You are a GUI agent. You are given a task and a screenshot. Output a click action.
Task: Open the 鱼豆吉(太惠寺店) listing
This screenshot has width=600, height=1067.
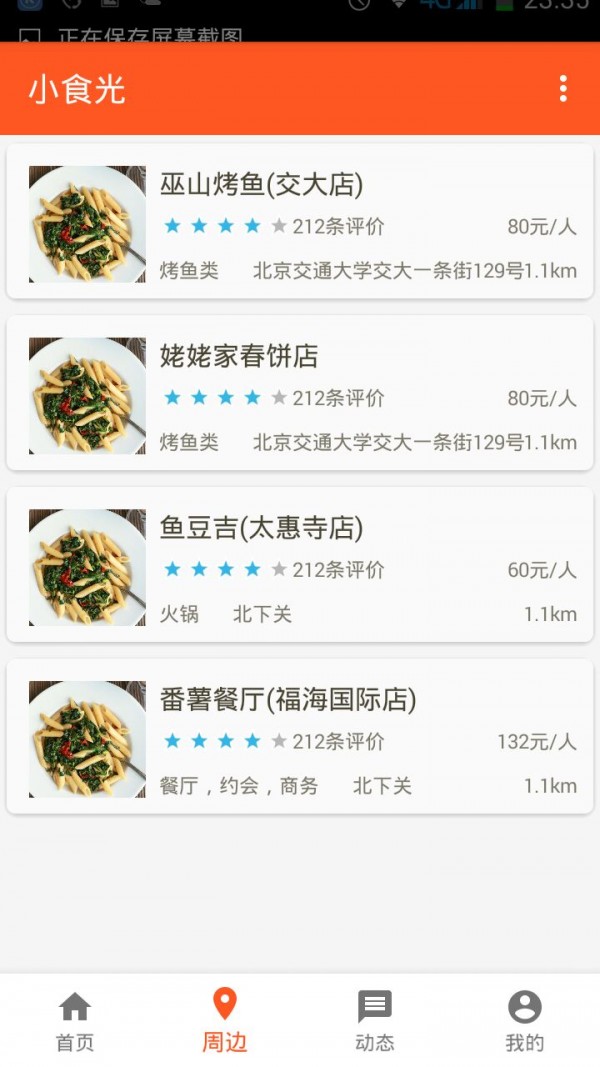pyautogui.click(x=300, y=565)
